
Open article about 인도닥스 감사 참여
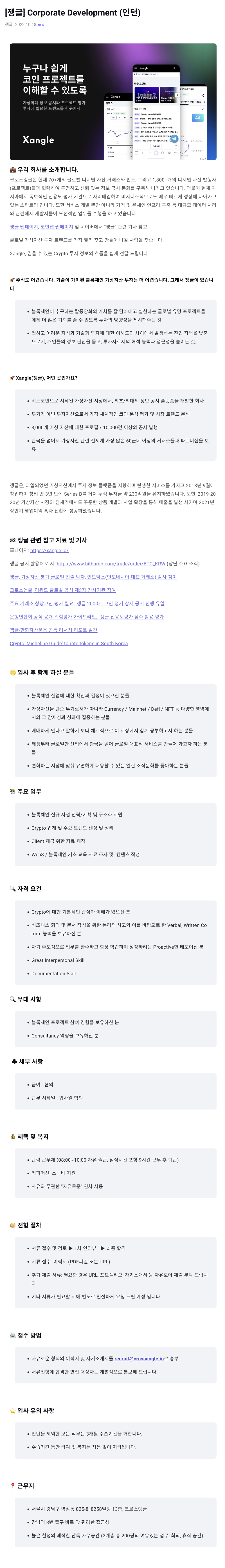coord(93,576)
